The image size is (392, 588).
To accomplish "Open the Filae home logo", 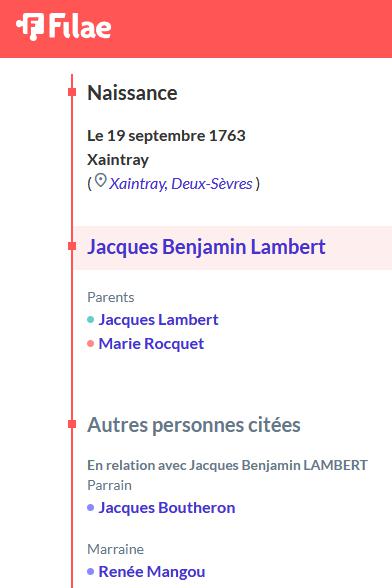I will point(63,27).
